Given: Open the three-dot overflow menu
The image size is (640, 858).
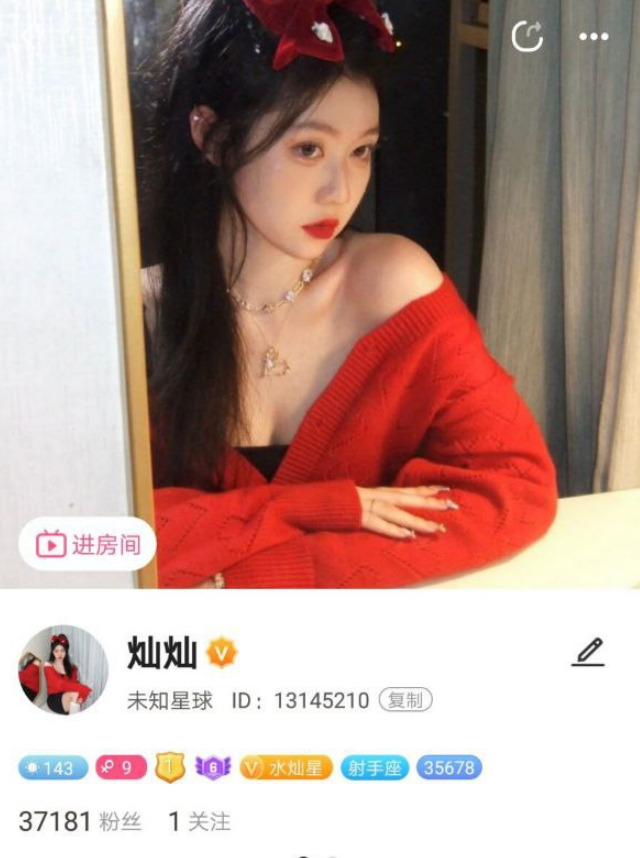Looking at the screenshot, I should click(593, 37).
